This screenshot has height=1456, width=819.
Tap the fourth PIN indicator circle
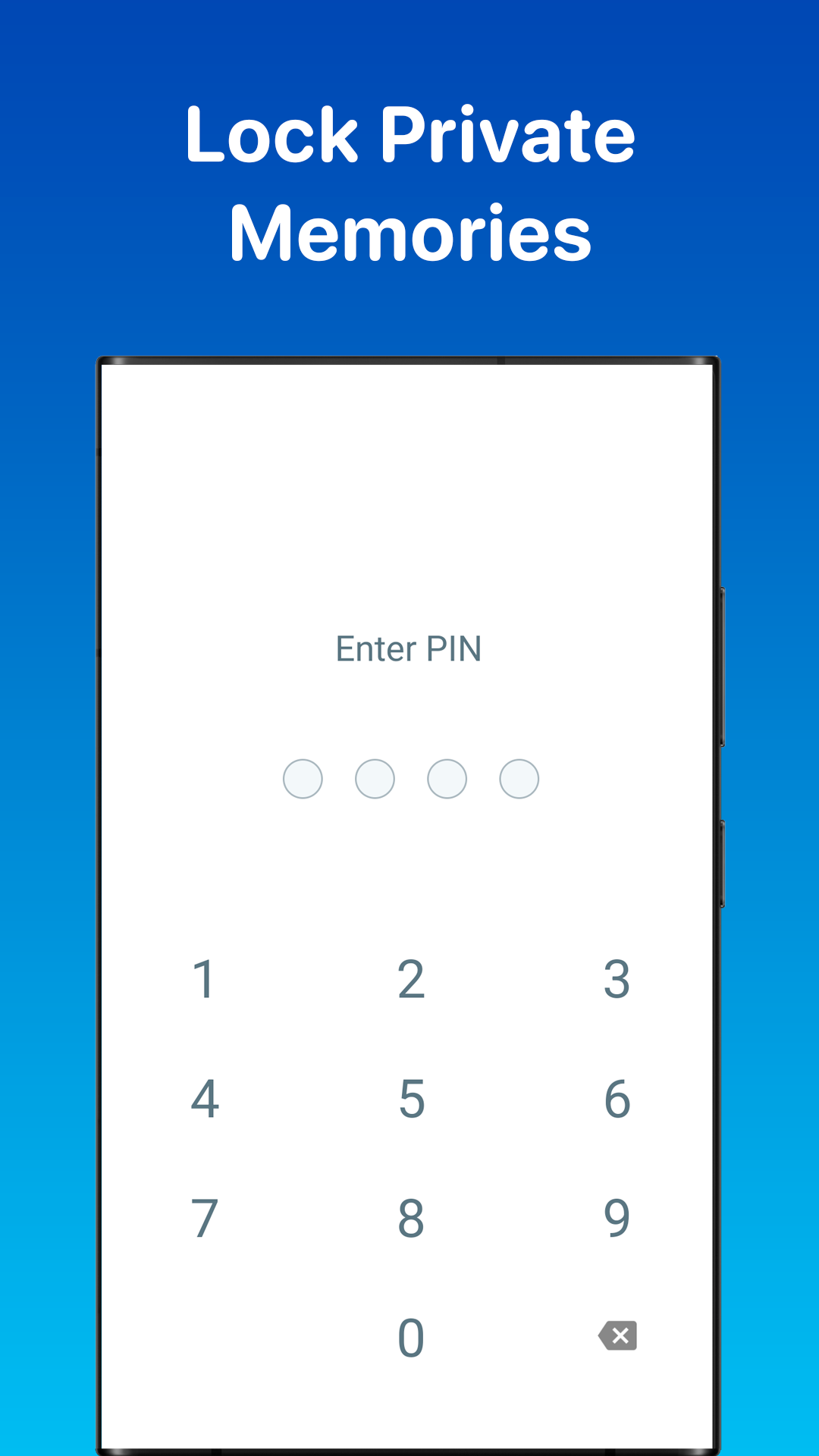pyautogui.click(x=518, y=778)
